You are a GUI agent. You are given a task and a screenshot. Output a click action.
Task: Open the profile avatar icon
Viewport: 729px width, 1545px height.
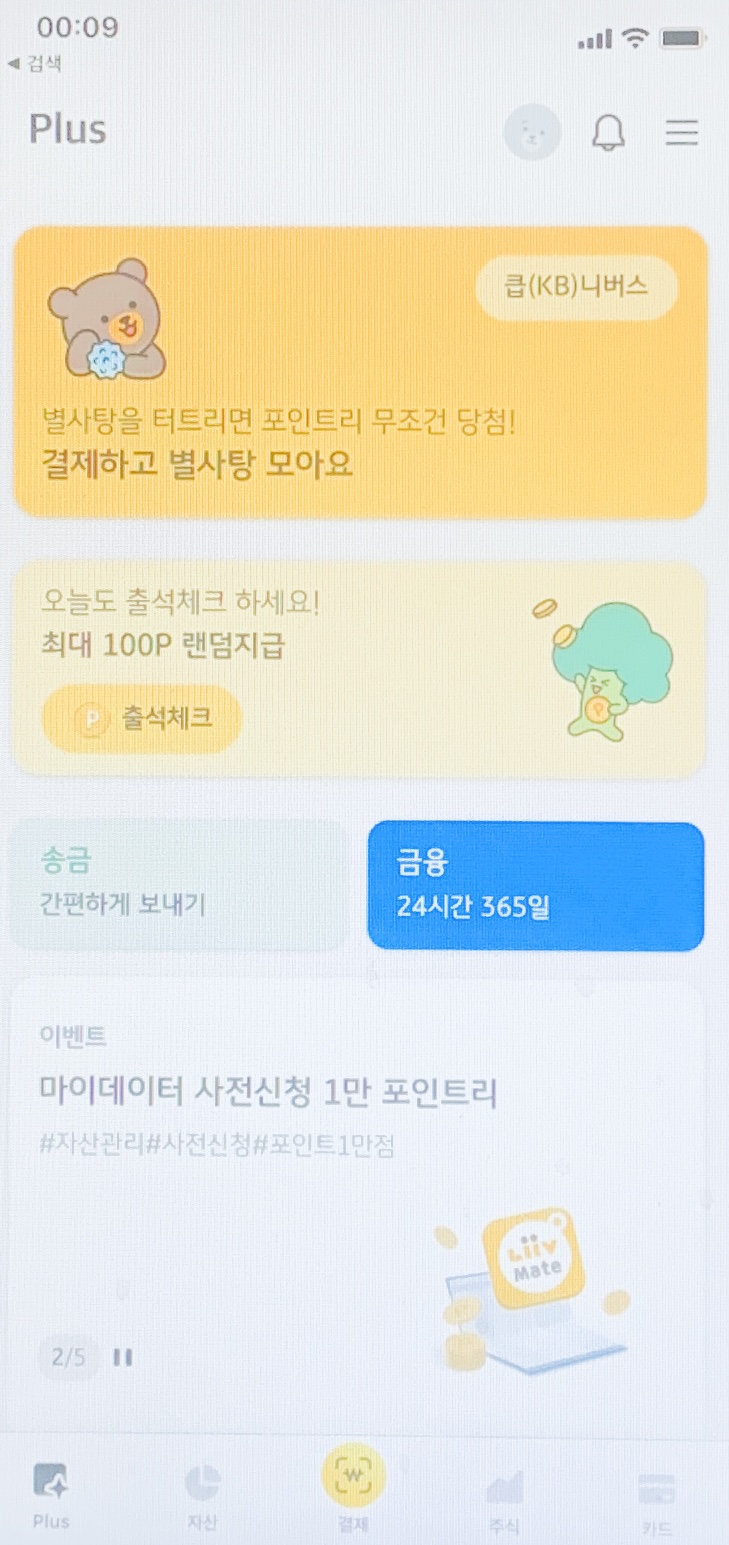click(532, 132)
